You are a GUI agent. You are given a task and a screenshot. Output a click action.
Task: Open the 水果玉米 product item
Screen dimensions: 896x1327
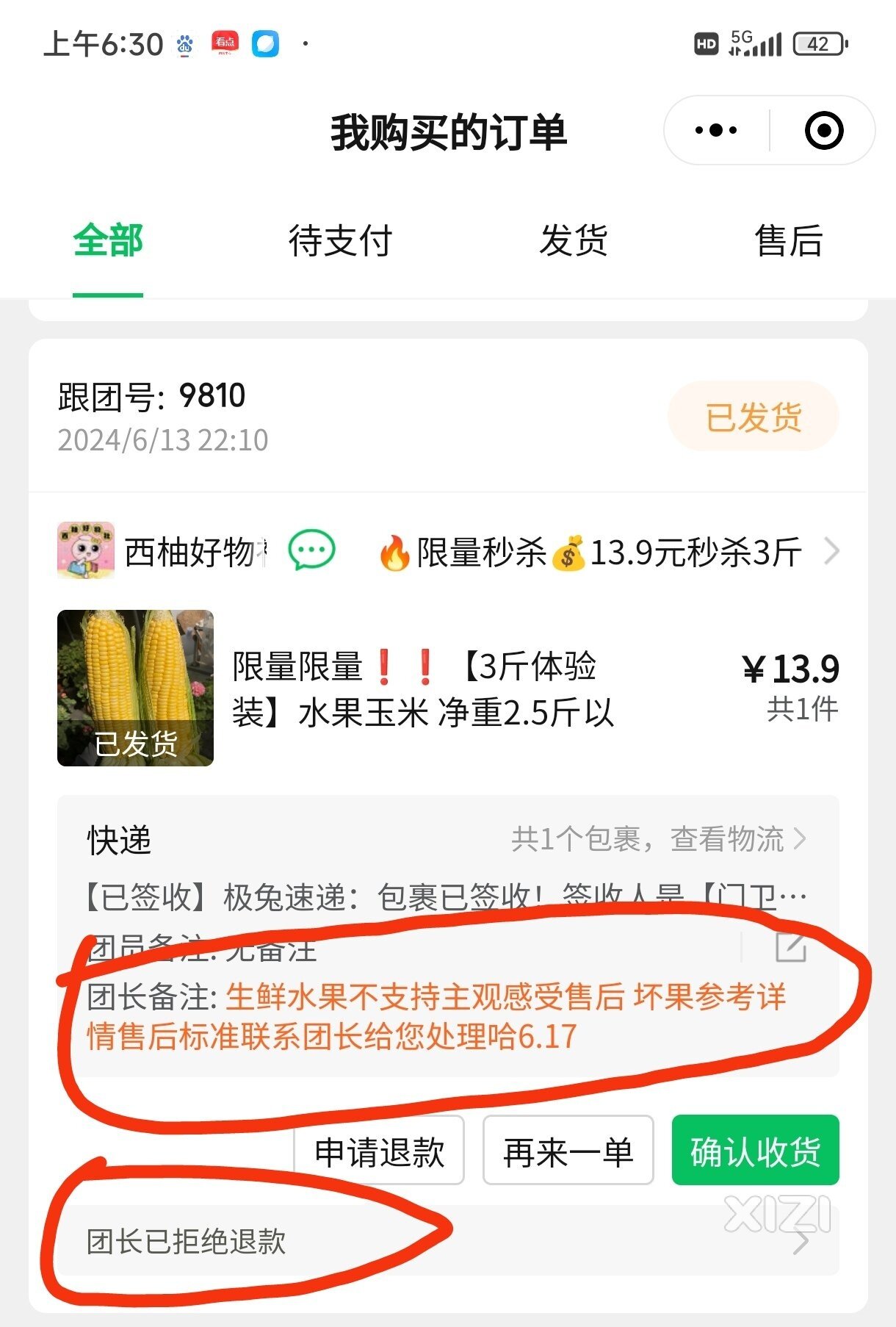[x=422, y=688]
